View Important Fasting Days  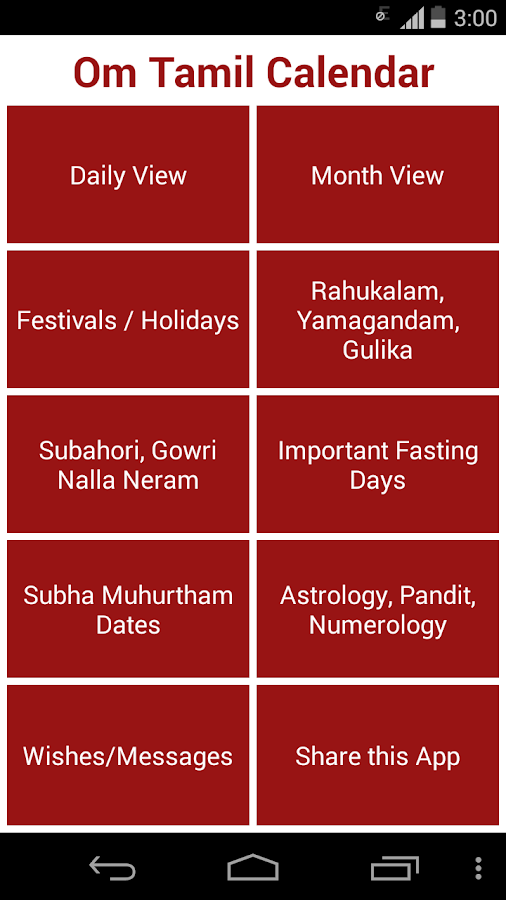click(377, 464)
